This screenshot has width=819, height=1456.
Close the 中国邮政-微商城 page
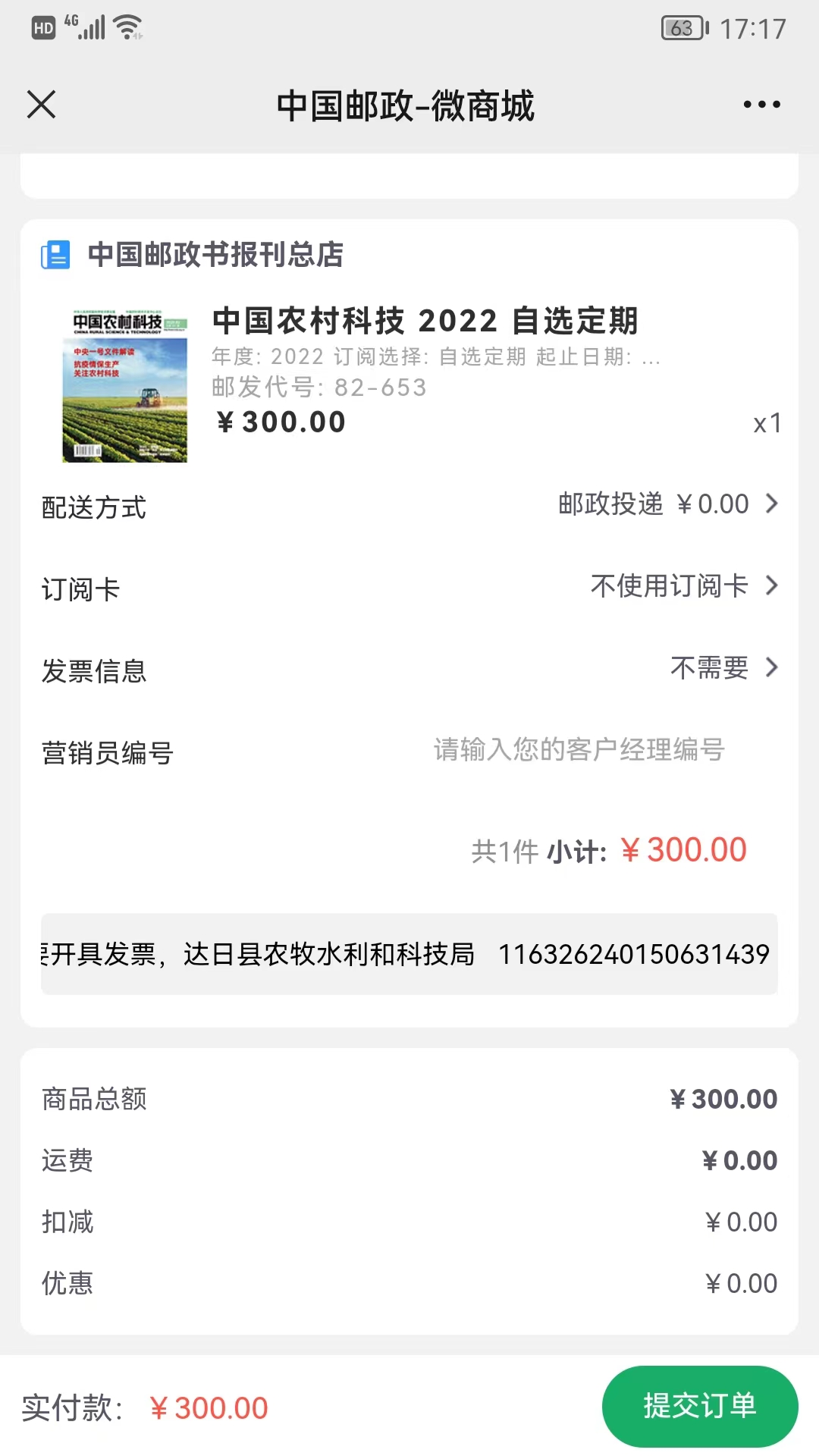coord(42,105)
